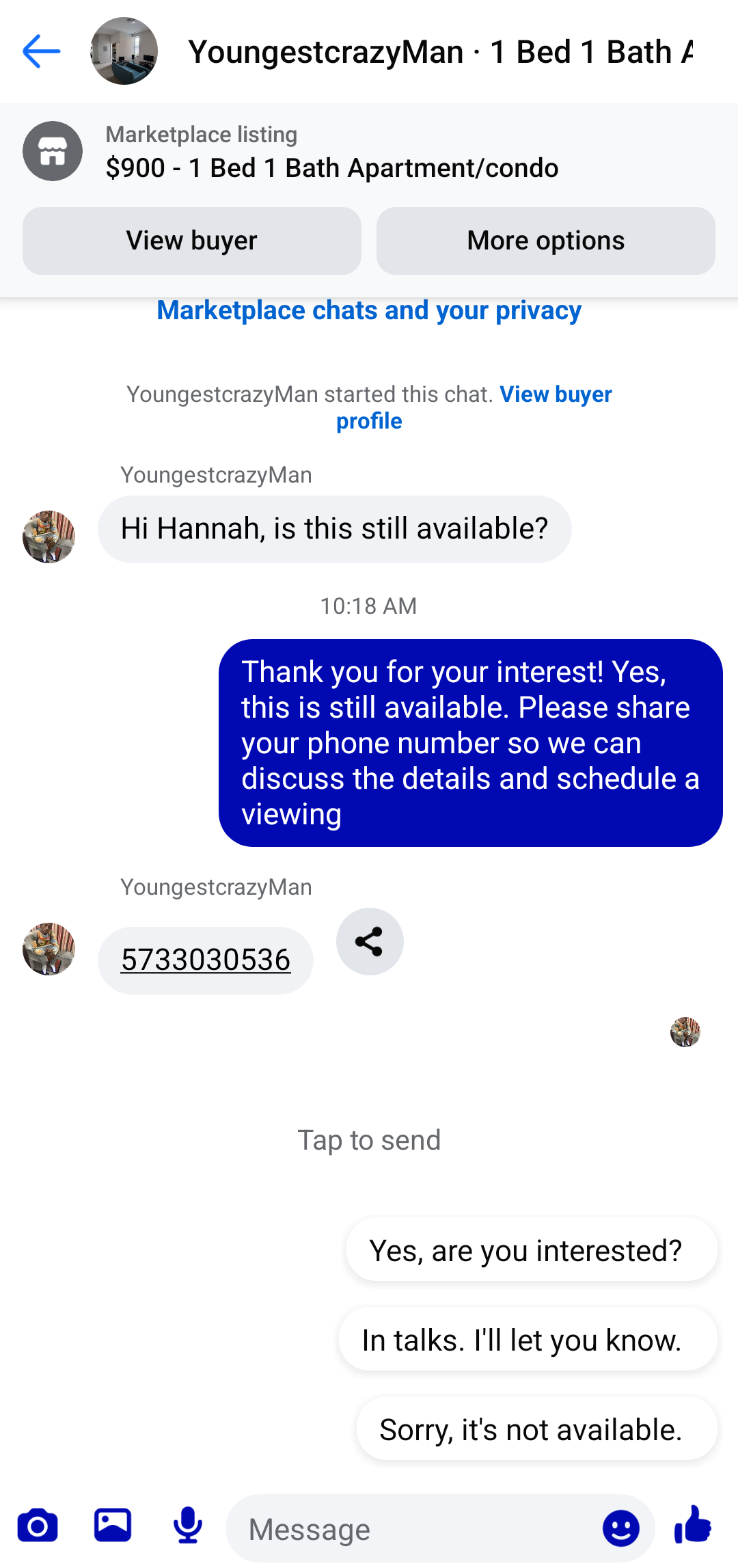
Task: Open More options for the listing
Action: pos(545,241)
